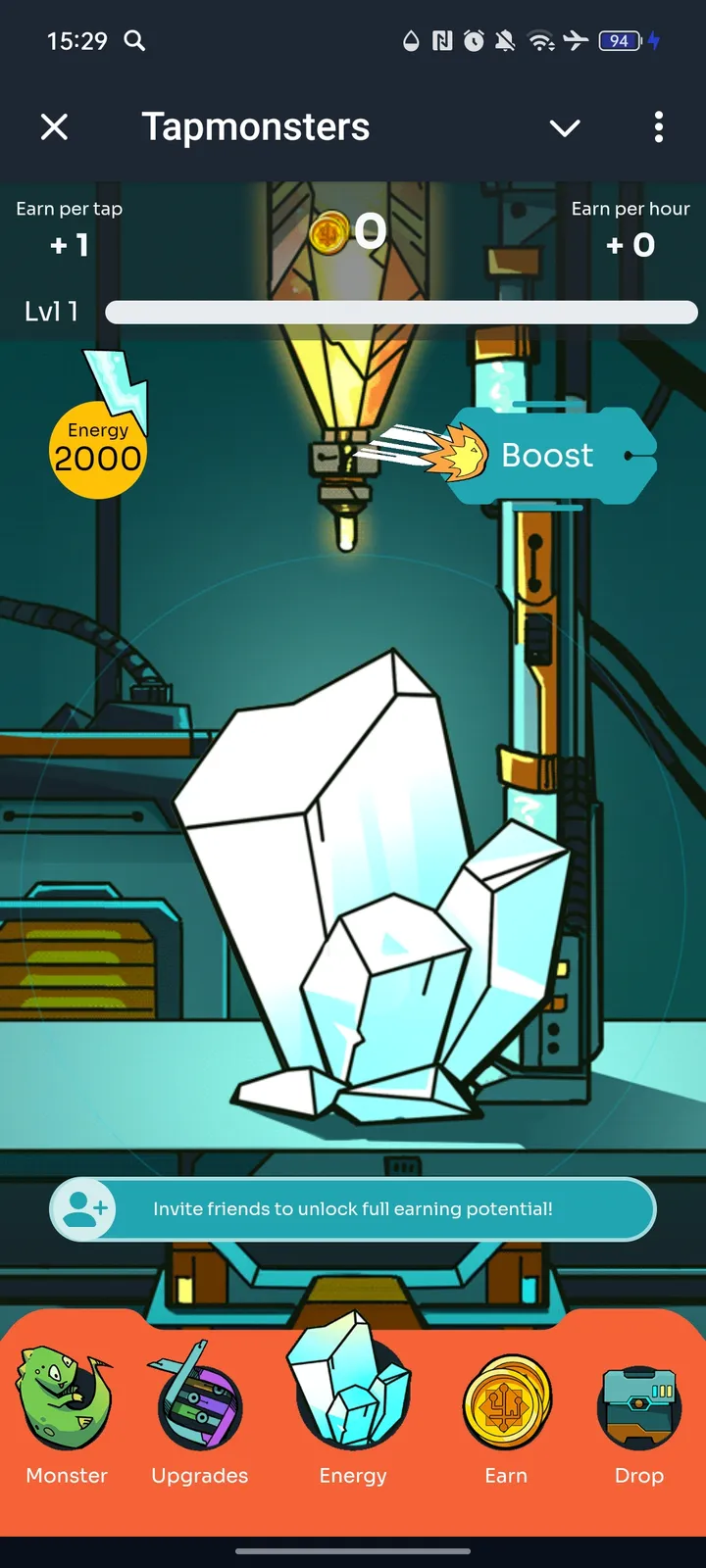The width and height of the screenshot is (706, 1568).
Task: Select the Drop crate icon
Action: 639,1401
